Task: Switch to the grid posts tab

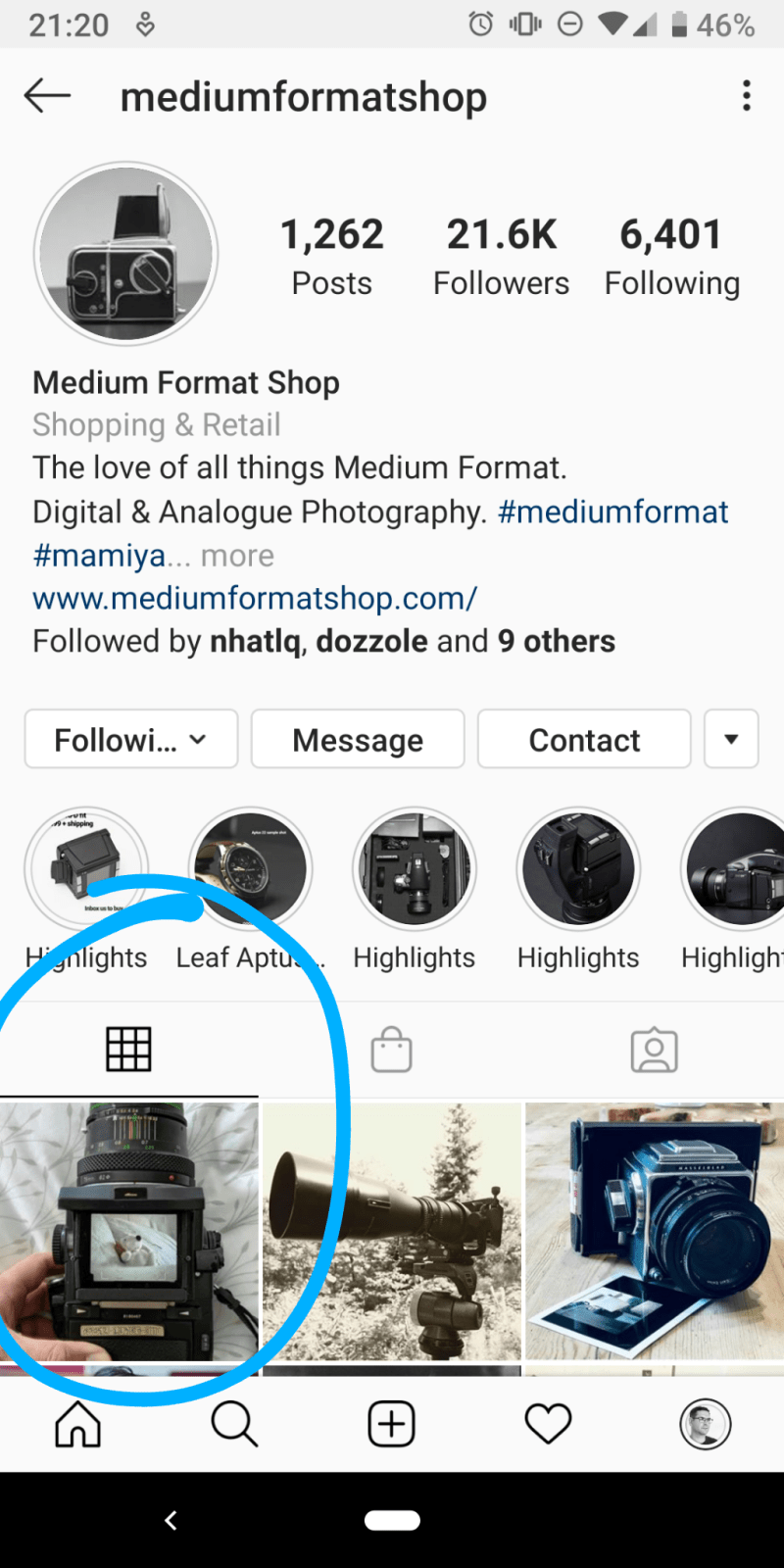Action: click(128, 1050)
